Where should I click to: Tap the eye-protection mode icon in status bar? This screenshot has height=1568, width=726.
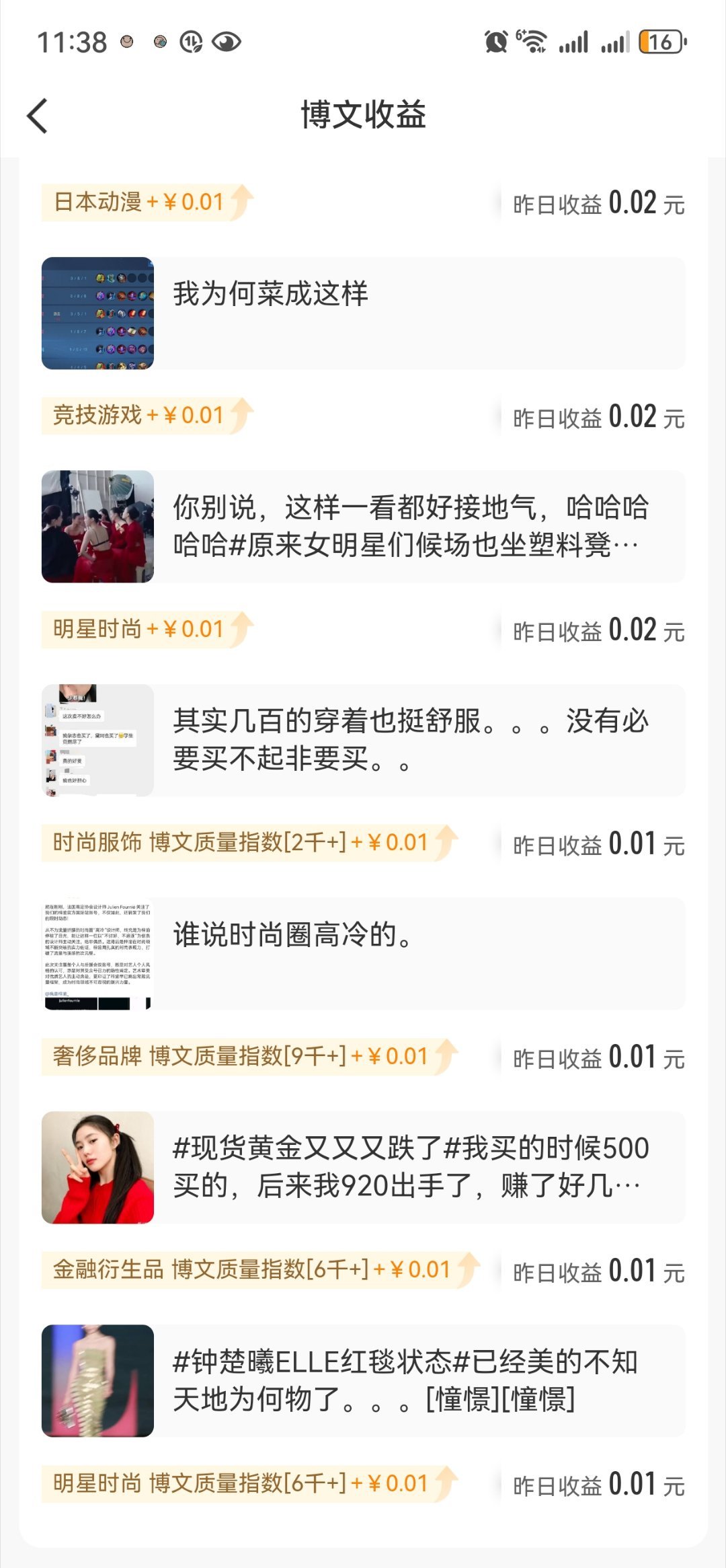point(227,42)
